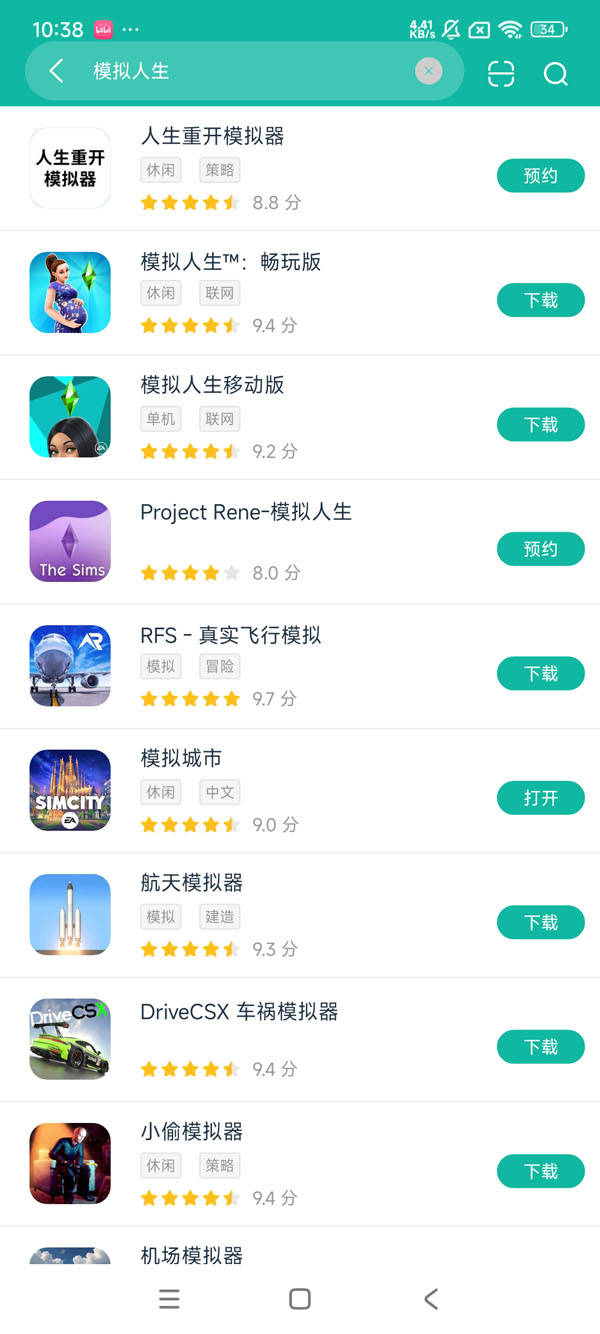
Task: Reserve Project Rene-模拟人生
Action: click(x=540, y=549)
